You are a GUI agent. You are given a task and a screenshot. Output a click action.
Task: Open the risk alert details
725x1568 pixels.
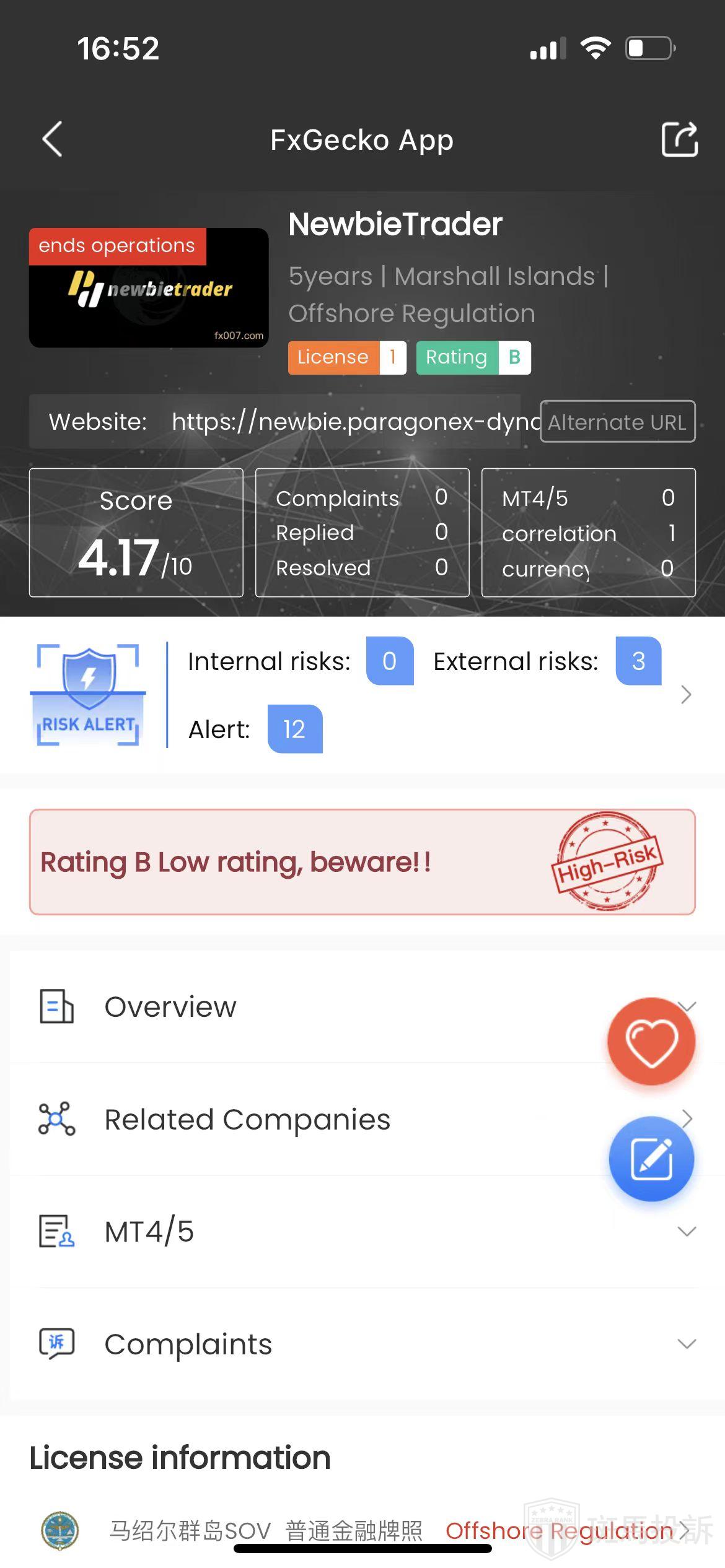tap(685, 695)
